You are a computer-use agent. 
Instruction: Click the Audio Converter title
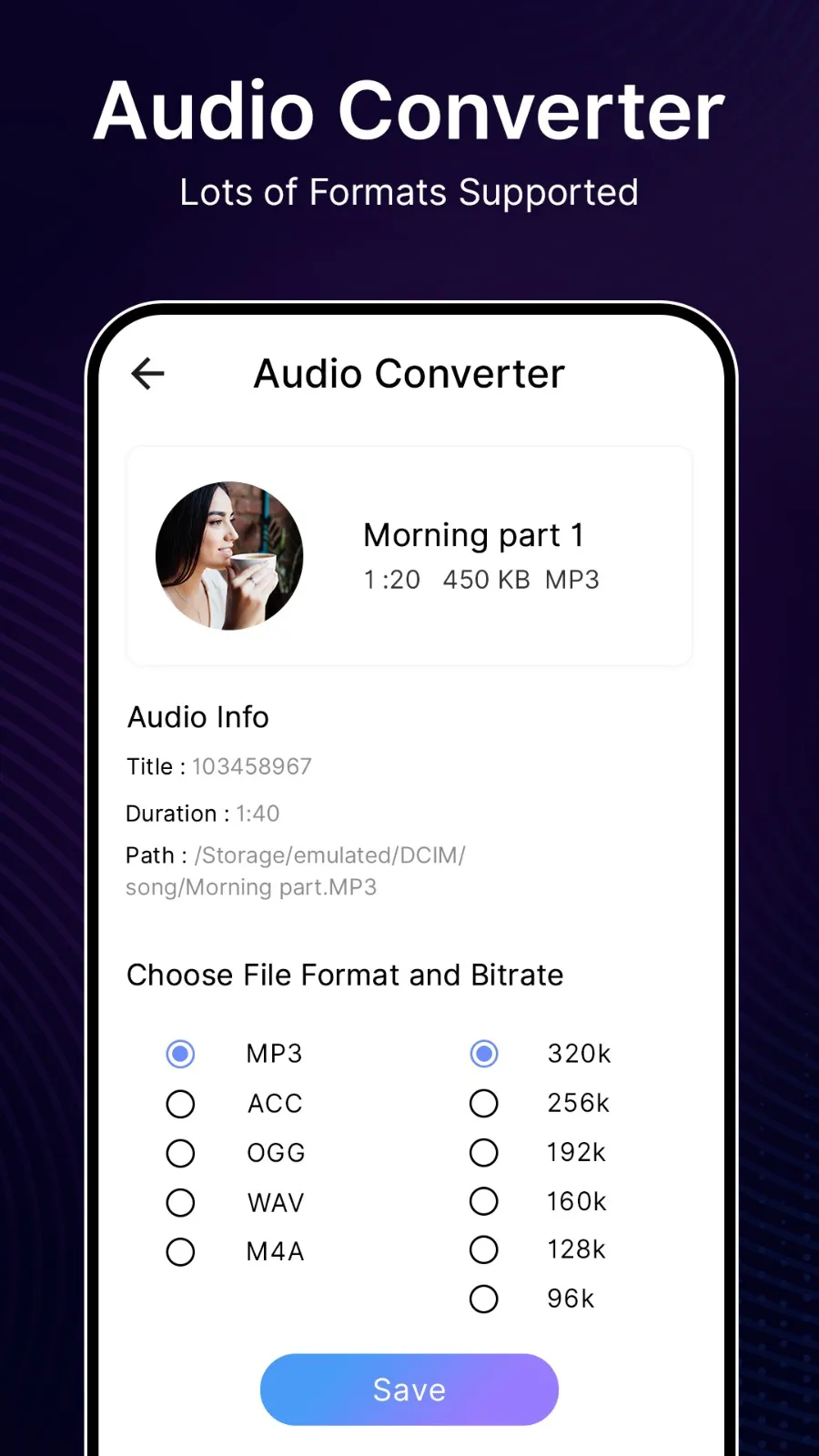tap(409, 374)
